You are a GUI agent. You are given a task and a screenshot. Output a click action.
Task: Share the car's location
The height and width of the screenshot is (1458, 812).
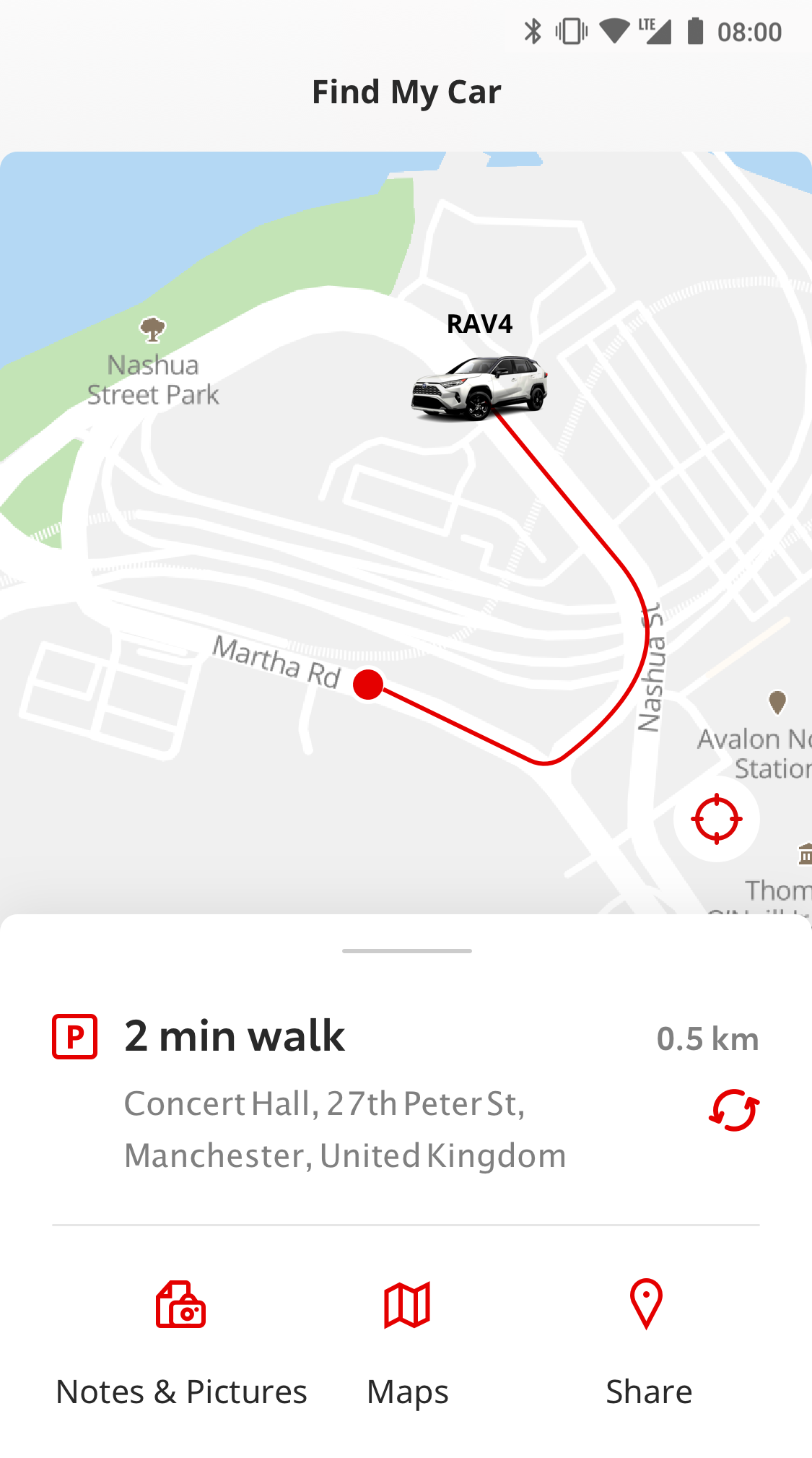(x=647, y=1342)
